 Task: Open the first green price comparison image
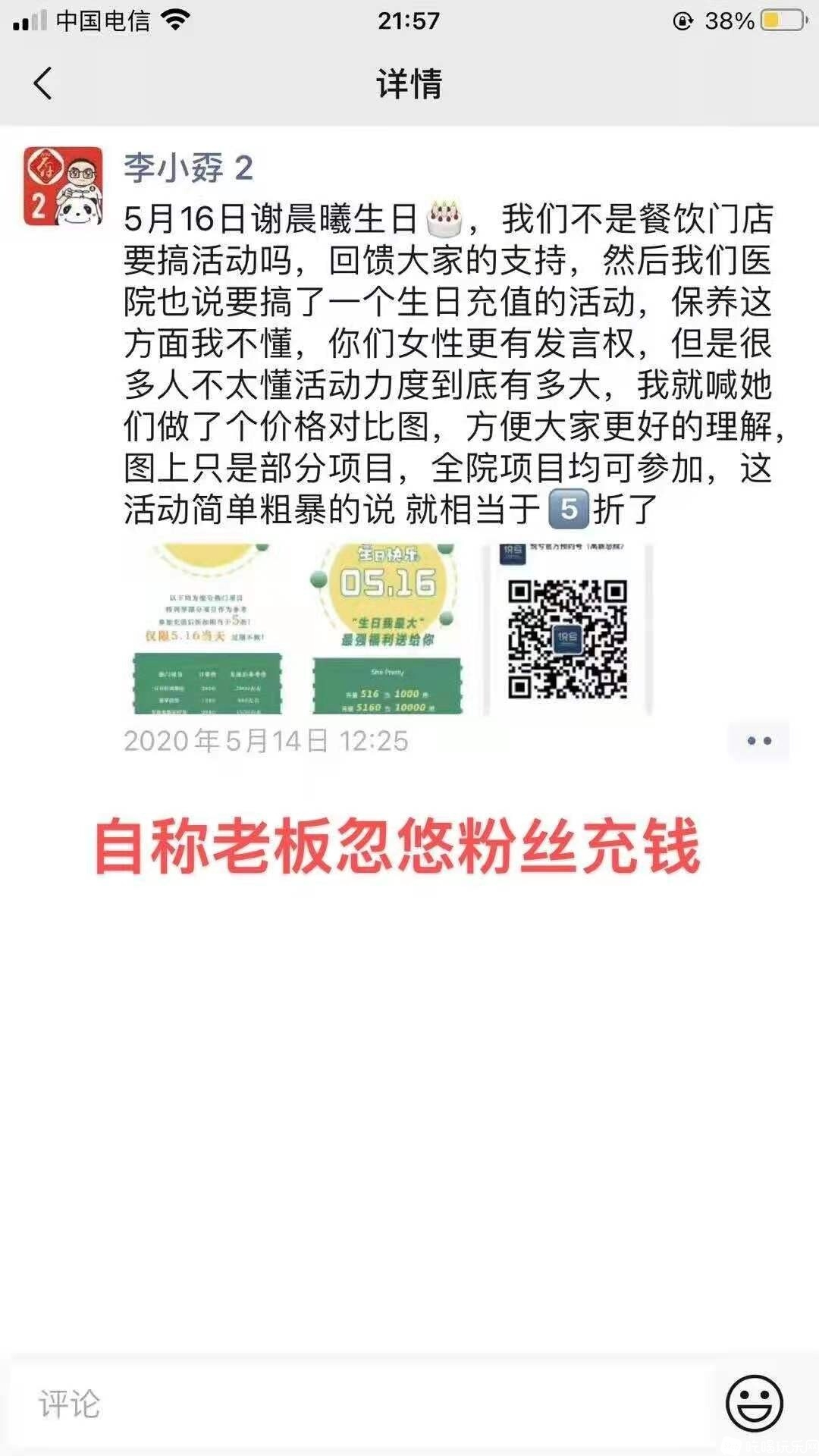tap(208, 629)
